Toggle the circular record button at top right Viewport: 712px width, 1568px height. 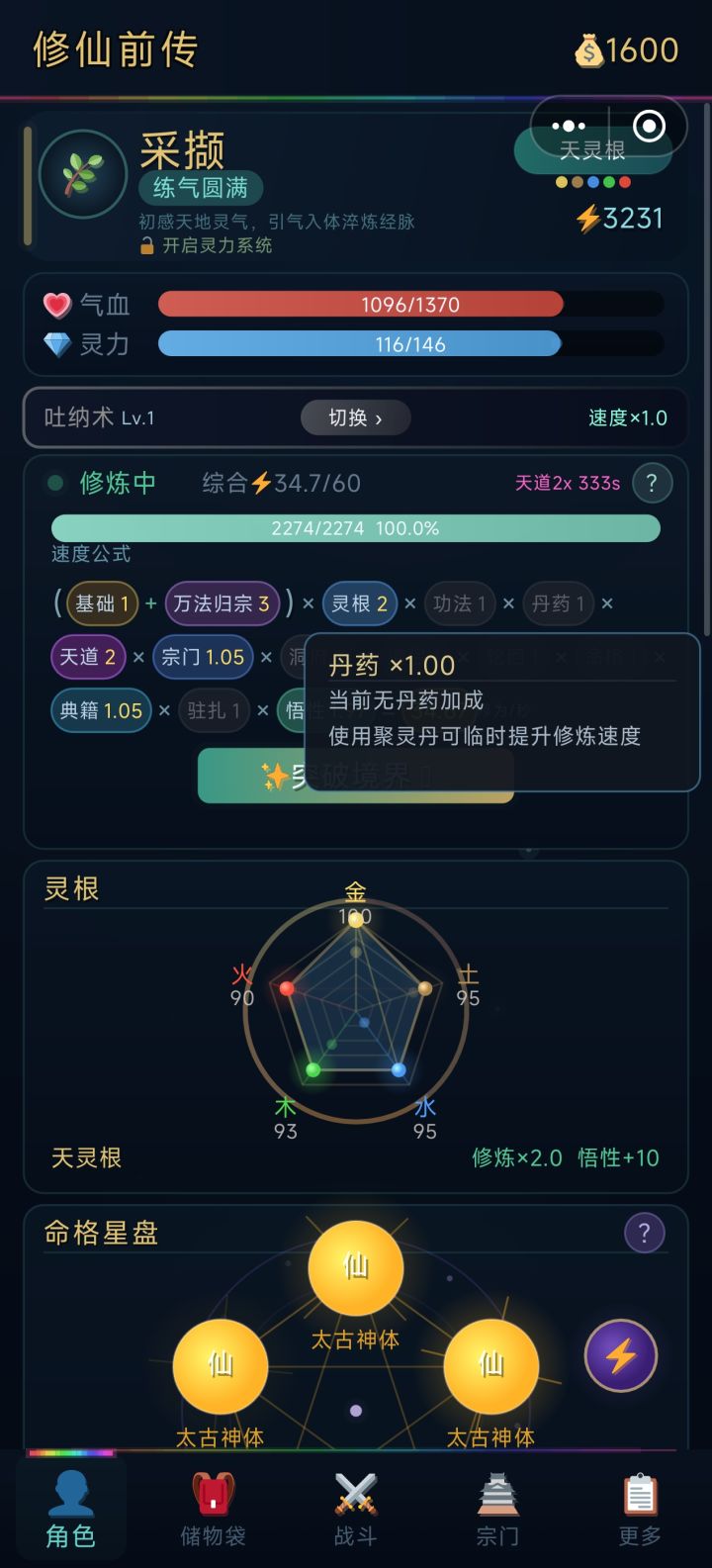click(x=649, y=126)
